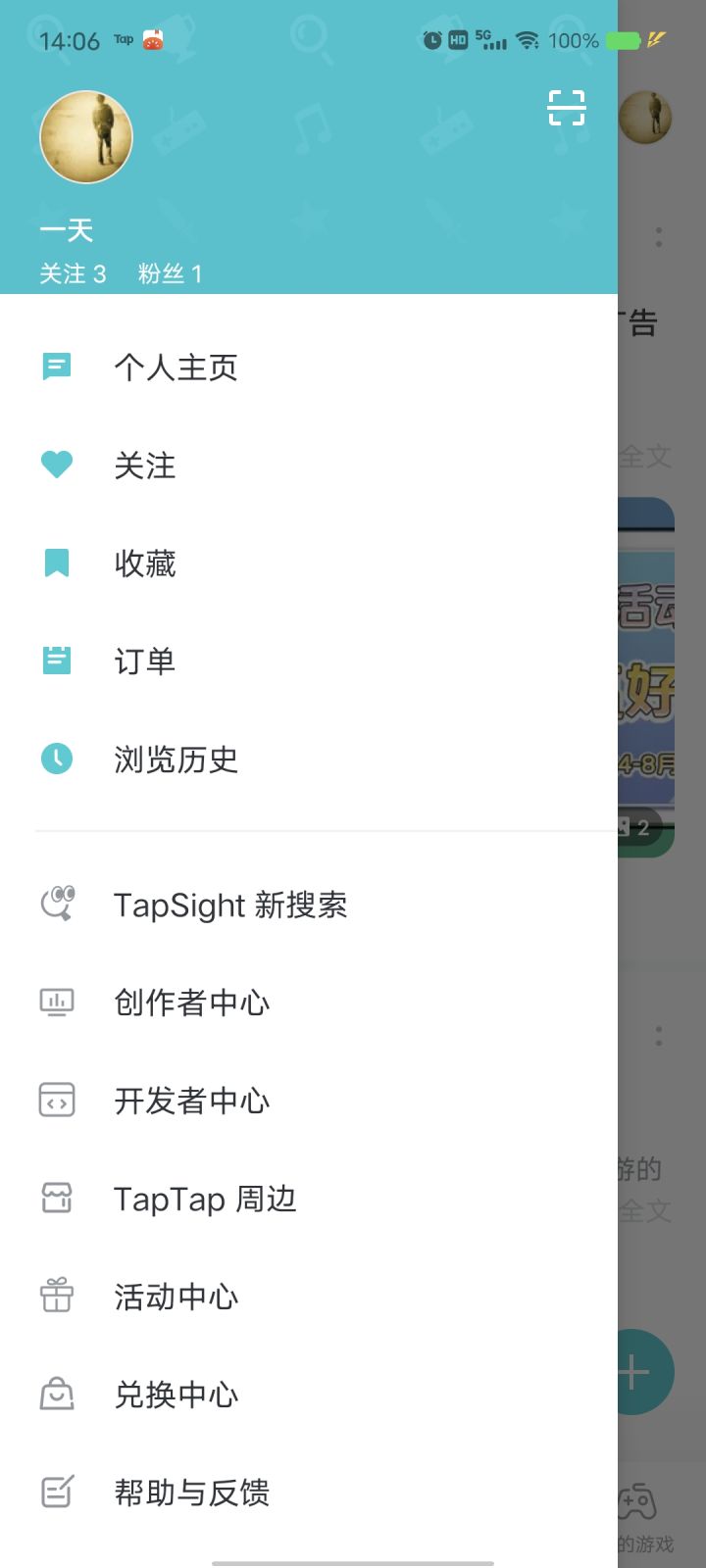706x1568 pixels.
Task: Open 个人主页
Action: 309,367
